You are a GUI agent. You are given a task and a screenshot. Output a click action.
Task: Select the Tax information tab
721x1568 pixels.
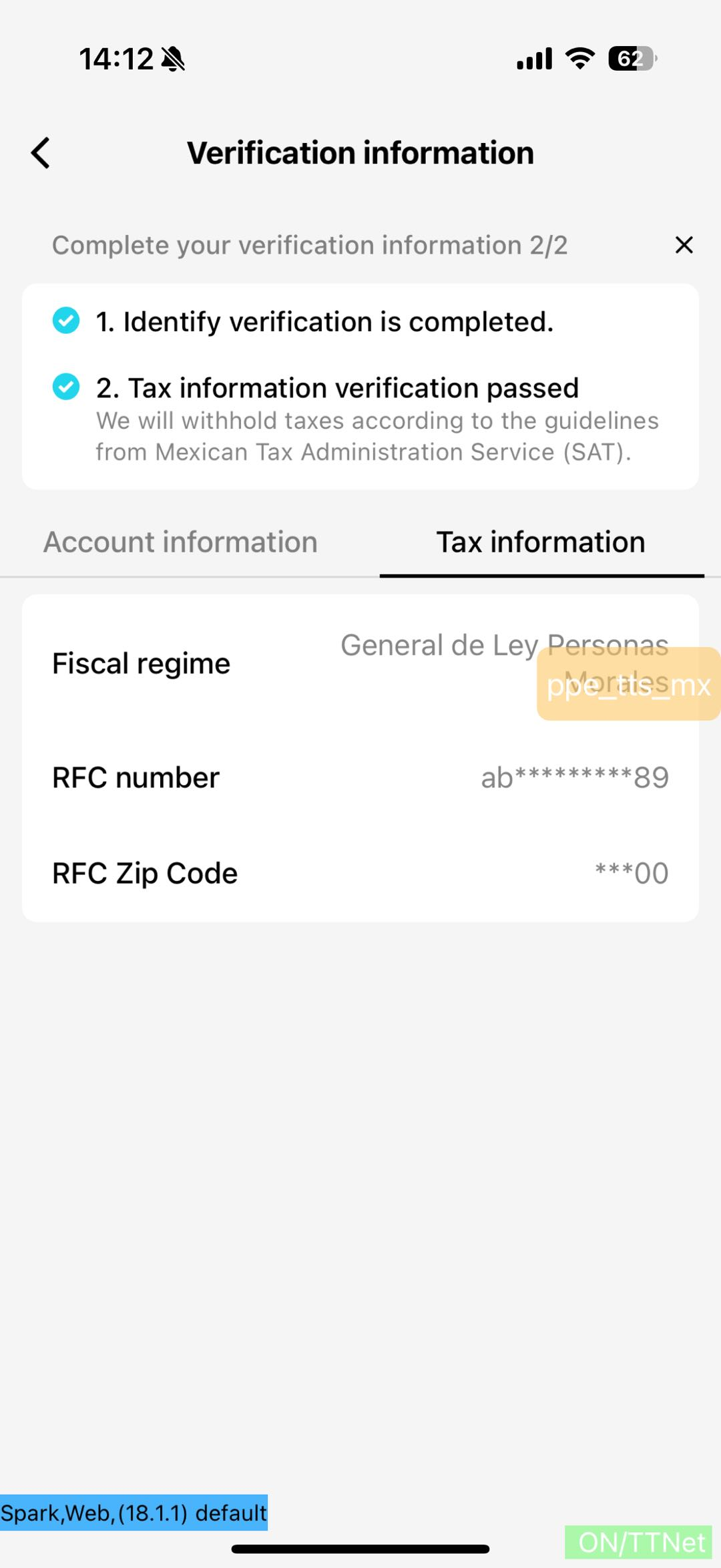coord(541,542)
